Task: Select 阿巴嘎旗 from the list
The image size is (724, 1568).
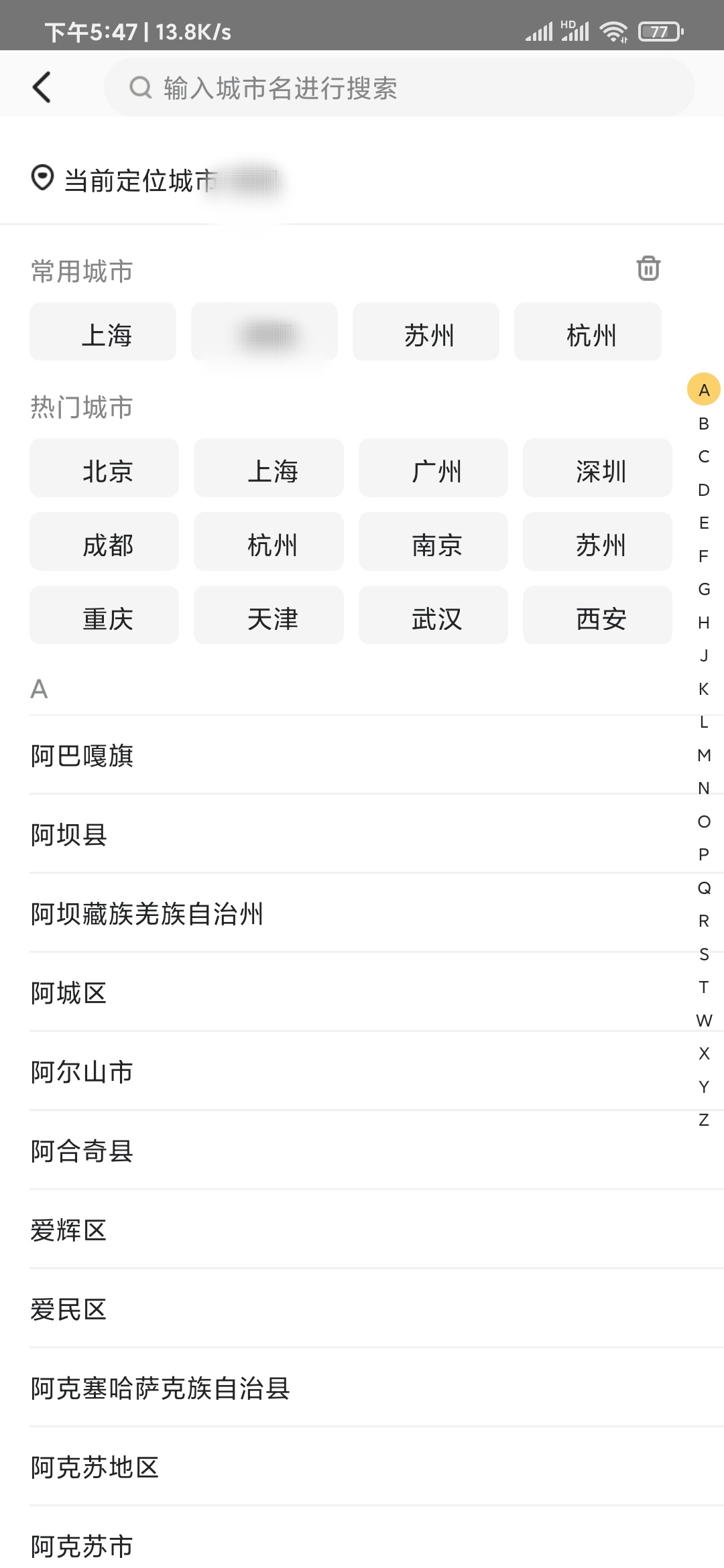Action: 82,756
